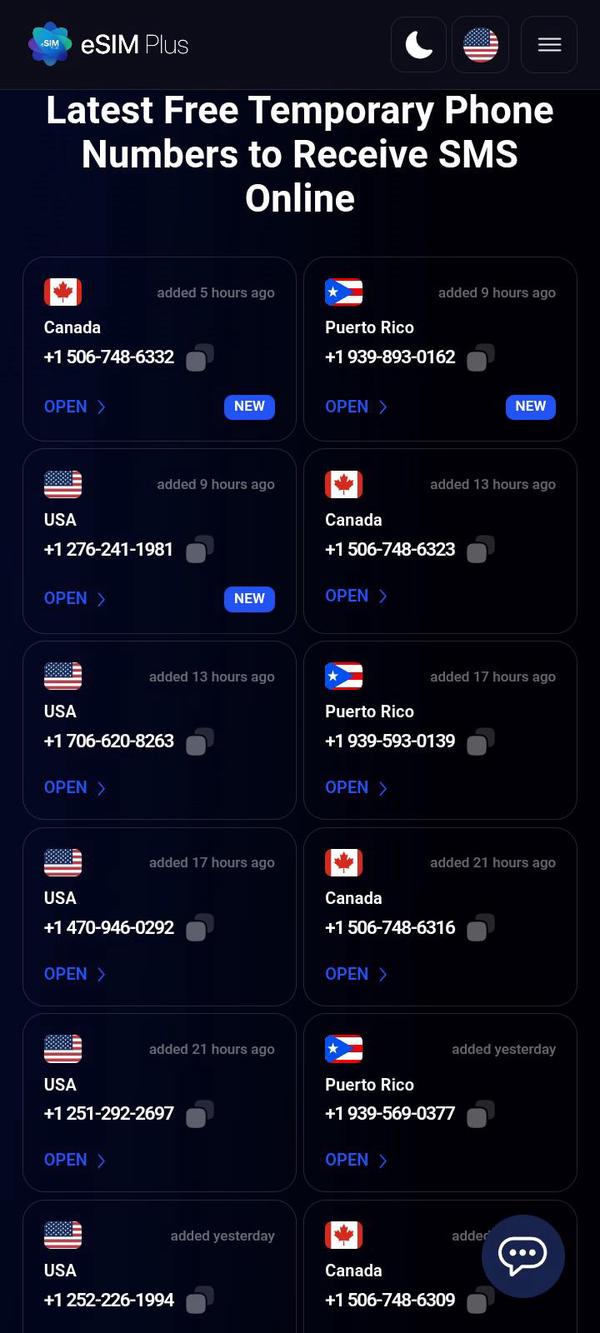The image size is (600, 1333).
Task: Toggle dark mode with the moon icon
Action: coord(418,45)
